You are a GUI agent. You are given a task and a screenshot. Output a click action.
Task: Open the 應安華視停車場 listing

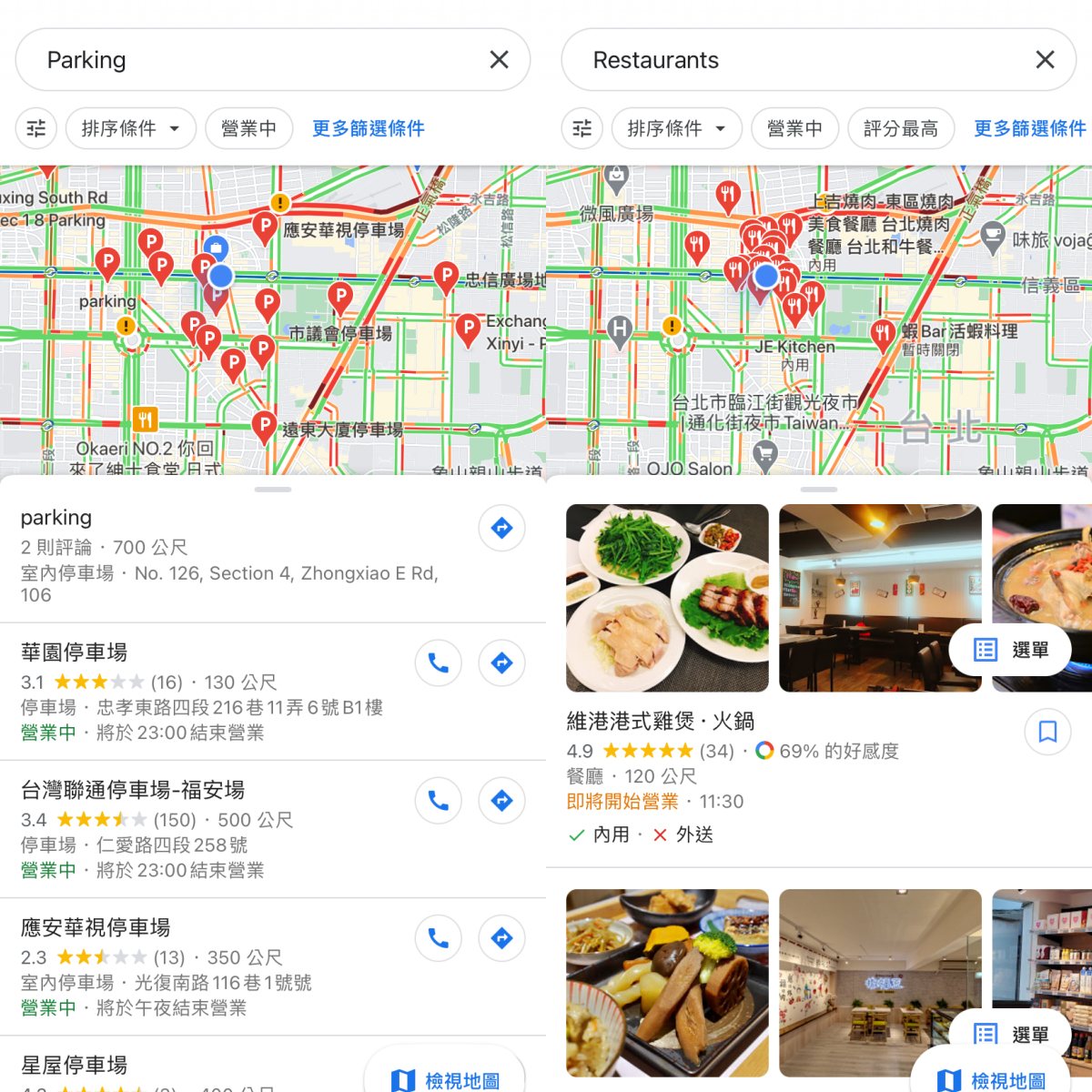click(96, 927)
